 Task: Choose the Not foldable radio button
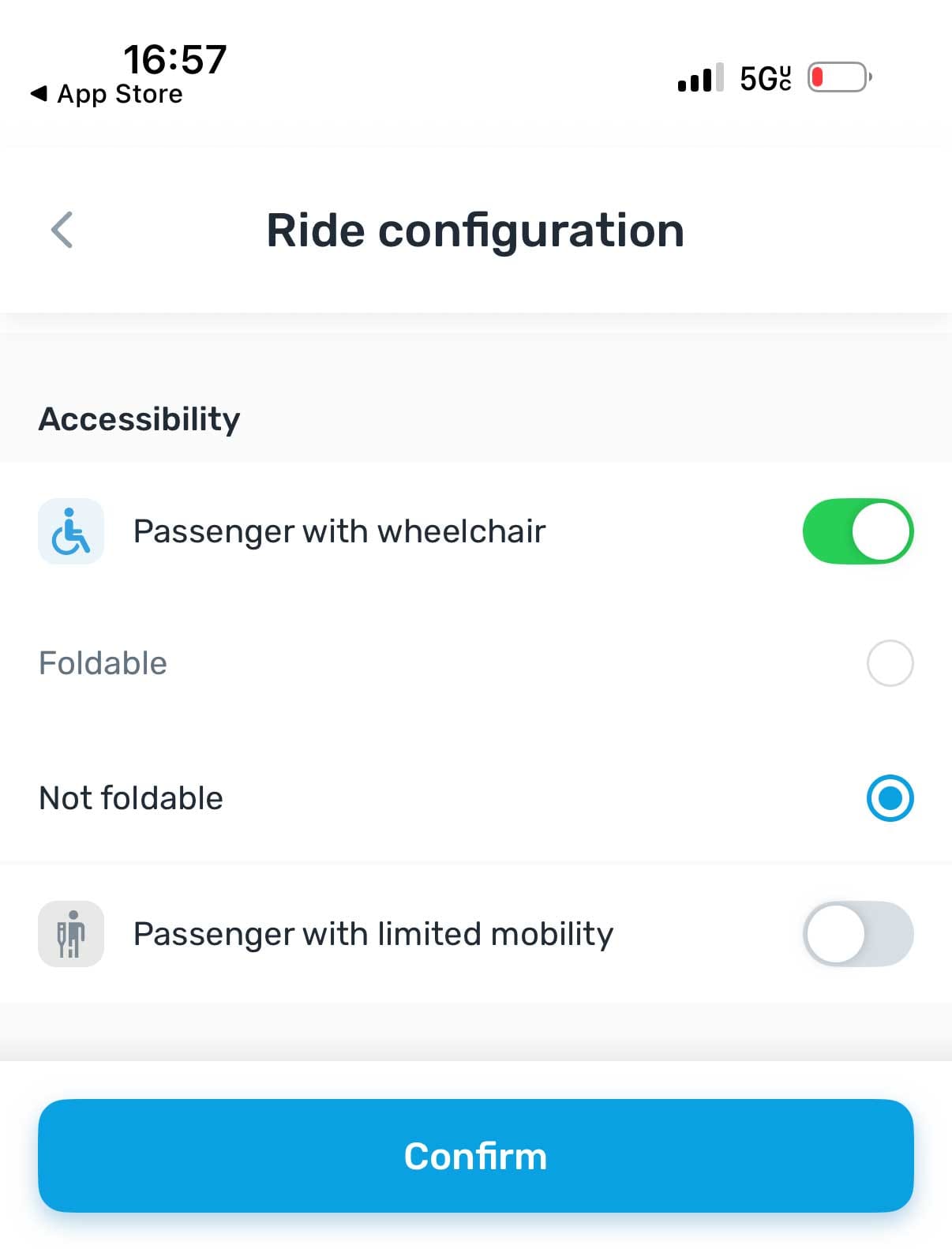(x=890, y=798)
